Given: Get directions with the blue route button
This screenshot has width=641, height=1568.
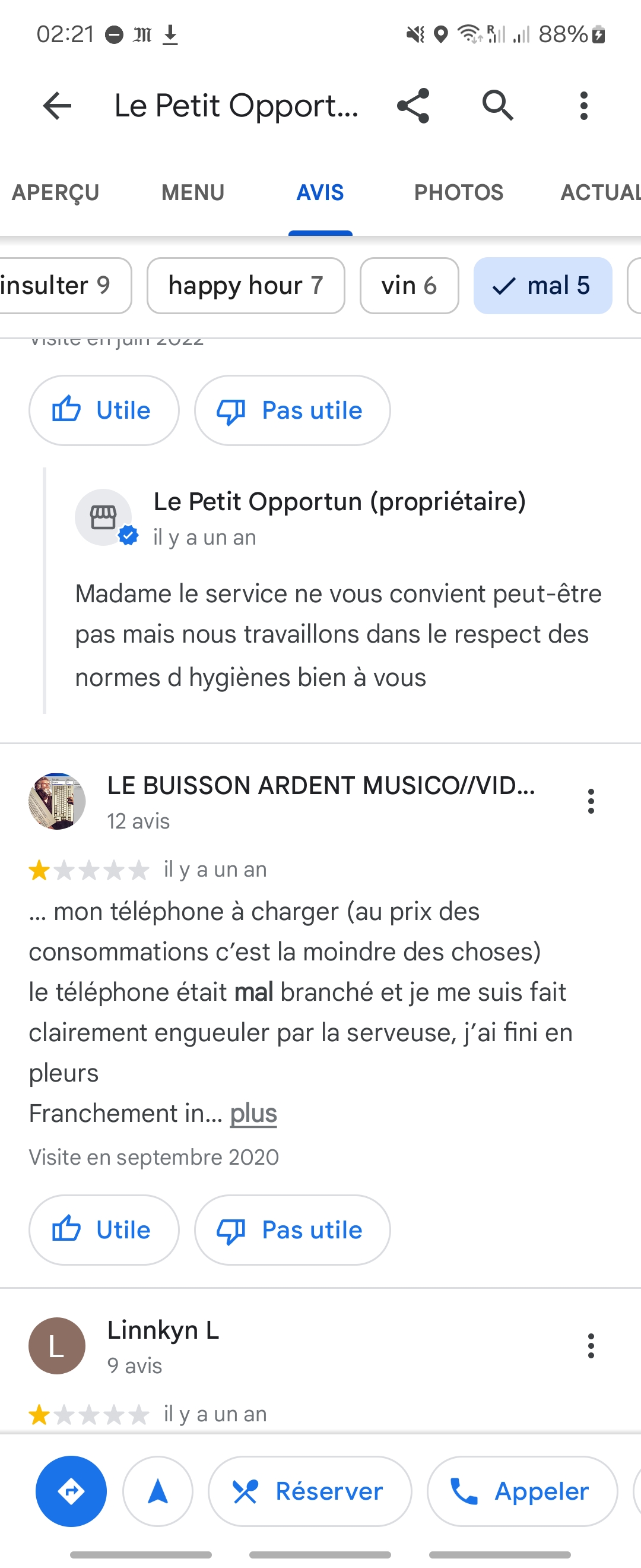Looking at the screenshot, I should [71, 1491].
